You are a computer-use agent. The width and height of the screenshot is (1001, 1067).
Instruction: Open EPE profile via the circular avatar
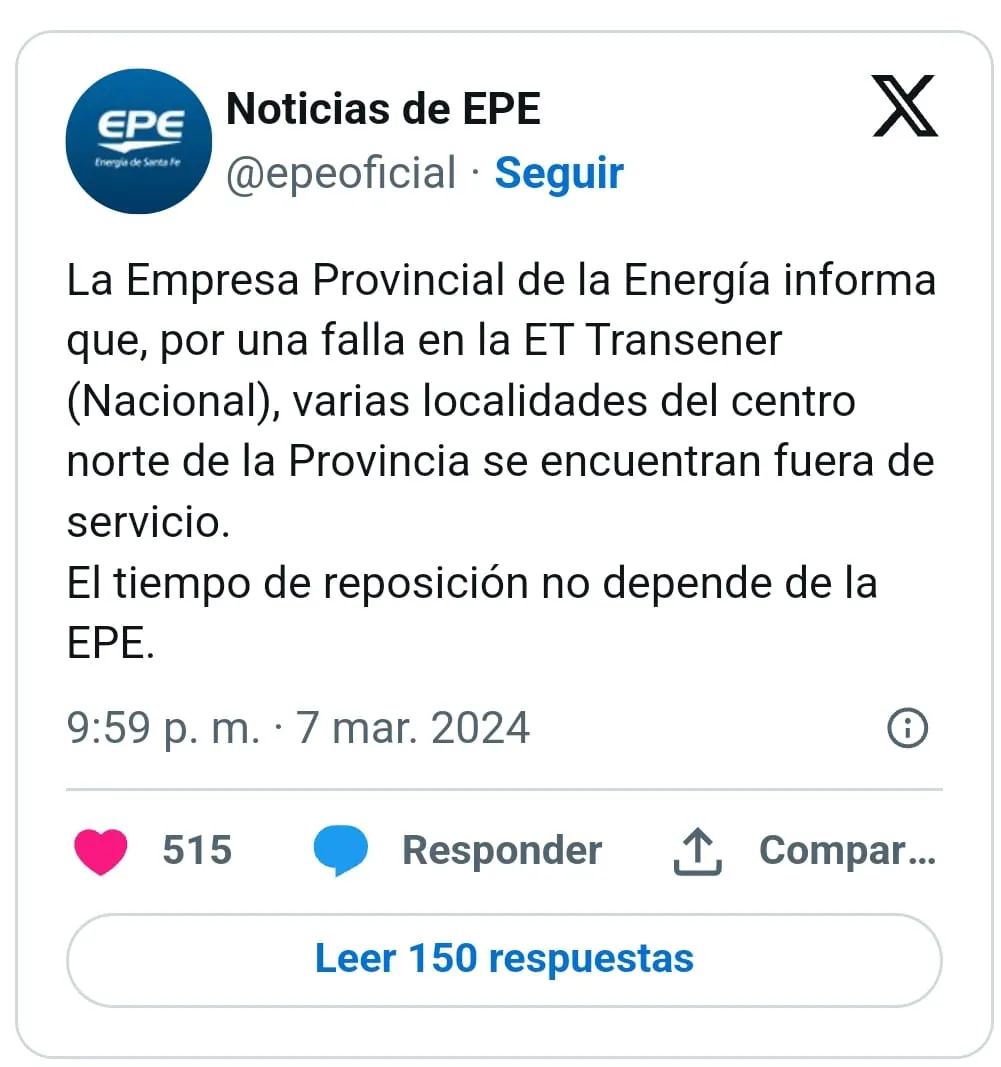click(x=139, y=141)
